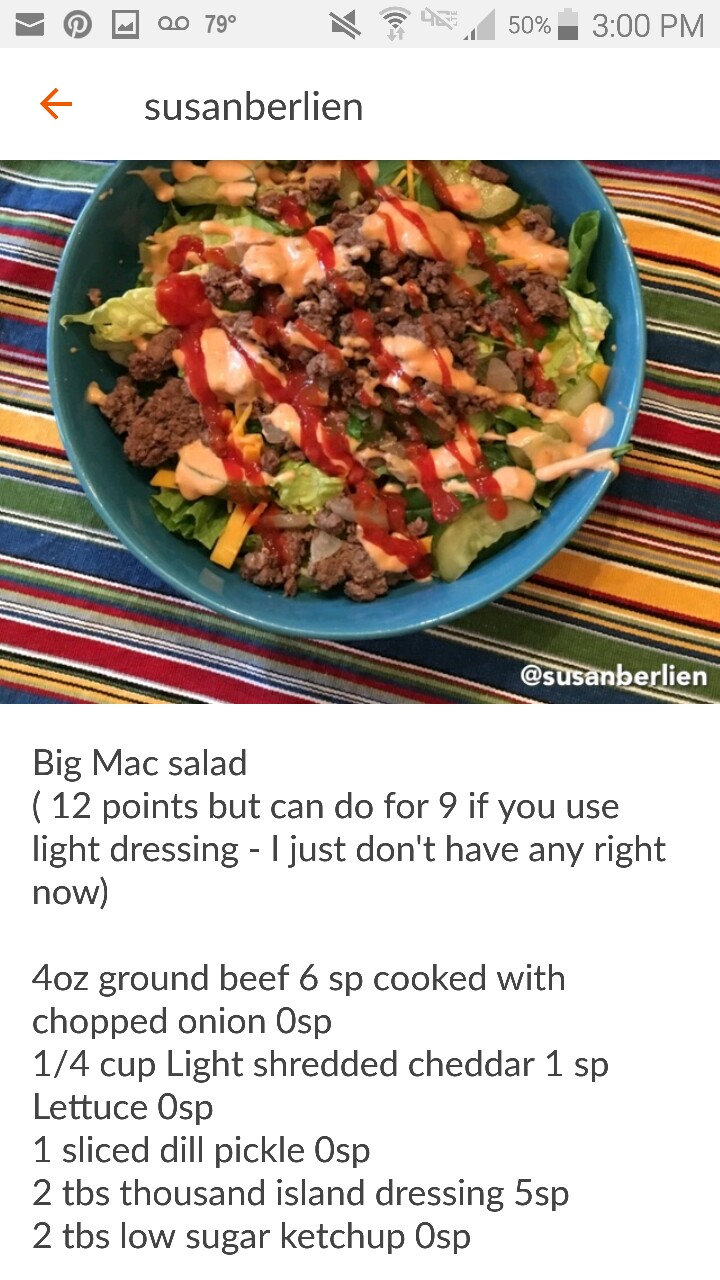Image resolution: width=720 pixels, height=1280 pixels.
Task: Open the Big Mac salad photo
Action: 360,432
